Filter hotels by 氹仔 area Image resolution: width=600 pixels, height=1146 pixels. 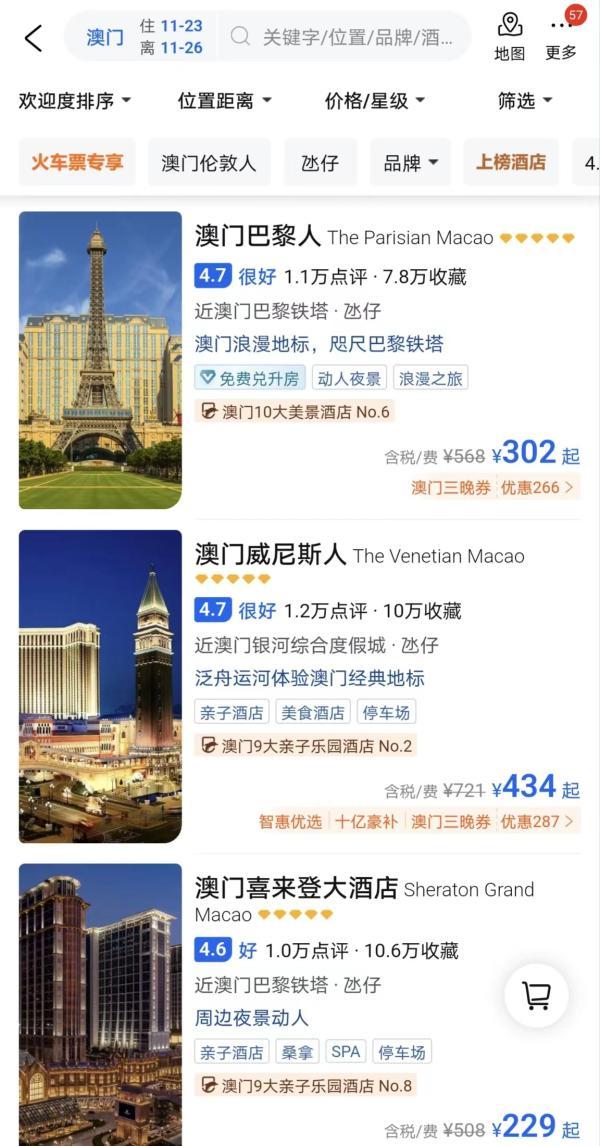(x=320, y=163)
